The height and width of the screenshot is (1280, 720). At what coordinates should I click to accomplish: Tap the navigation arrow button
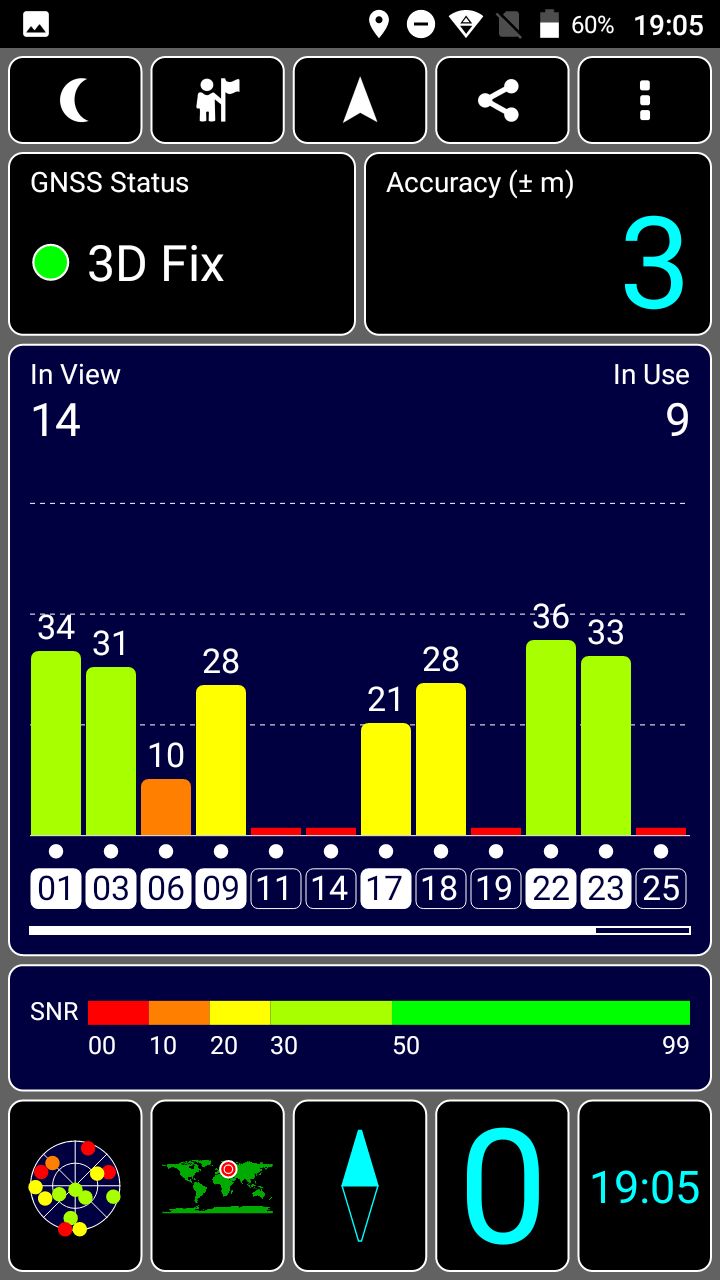[360, 100]
